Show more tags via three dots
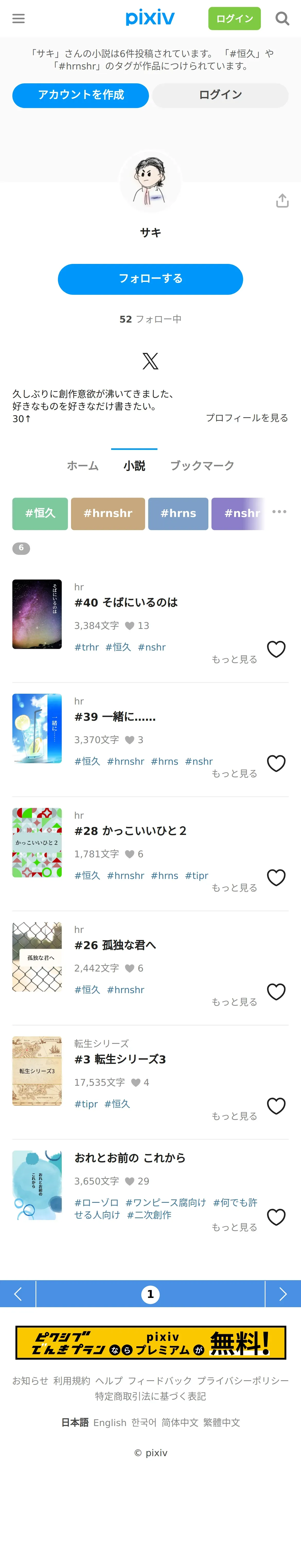The width and height of the screenshot is (301, 1568). [x=279, y=511]
